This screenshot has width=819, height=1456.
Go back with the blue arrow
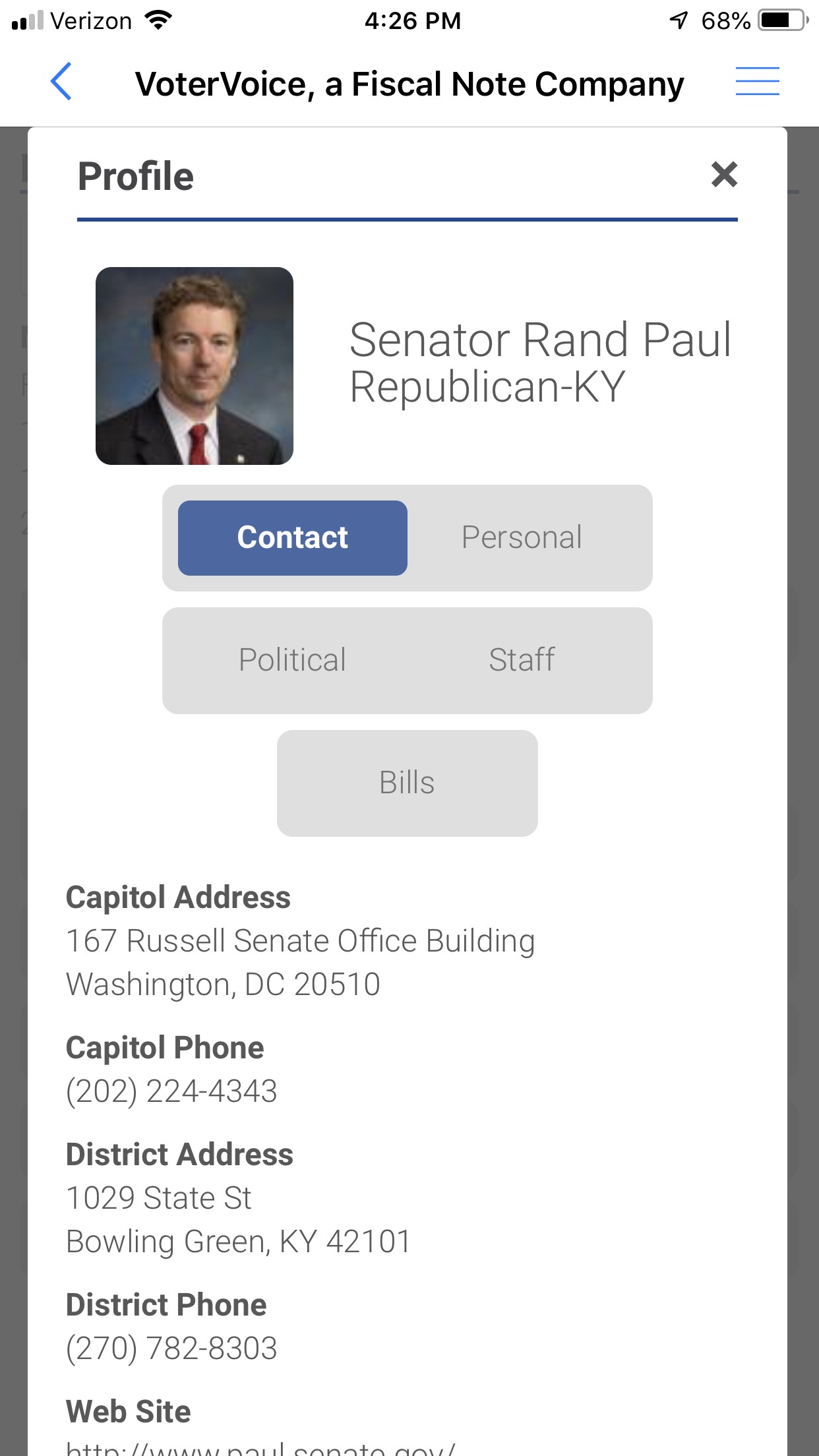[61, 82]
